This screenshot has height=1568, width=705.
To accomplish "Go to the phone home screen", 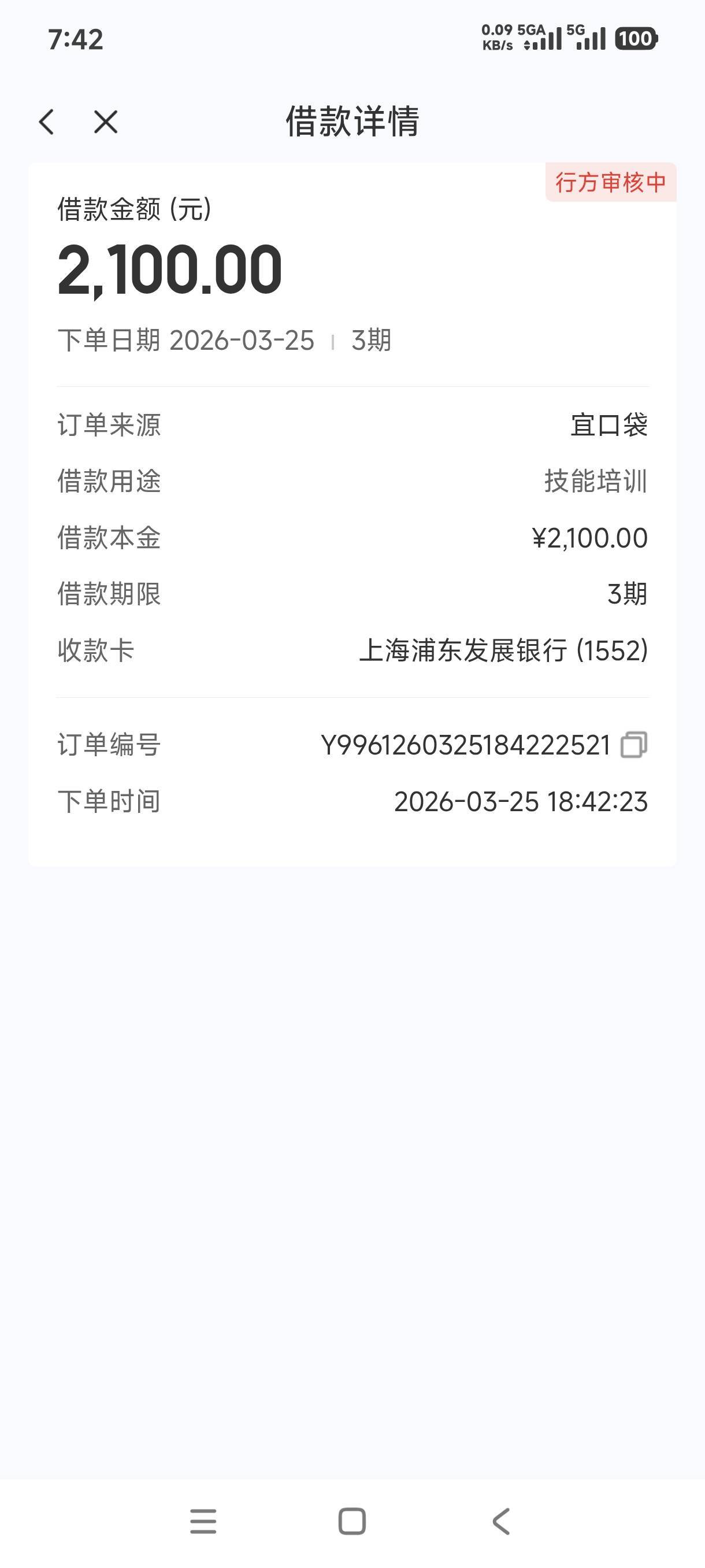I will click(351, 1521).
